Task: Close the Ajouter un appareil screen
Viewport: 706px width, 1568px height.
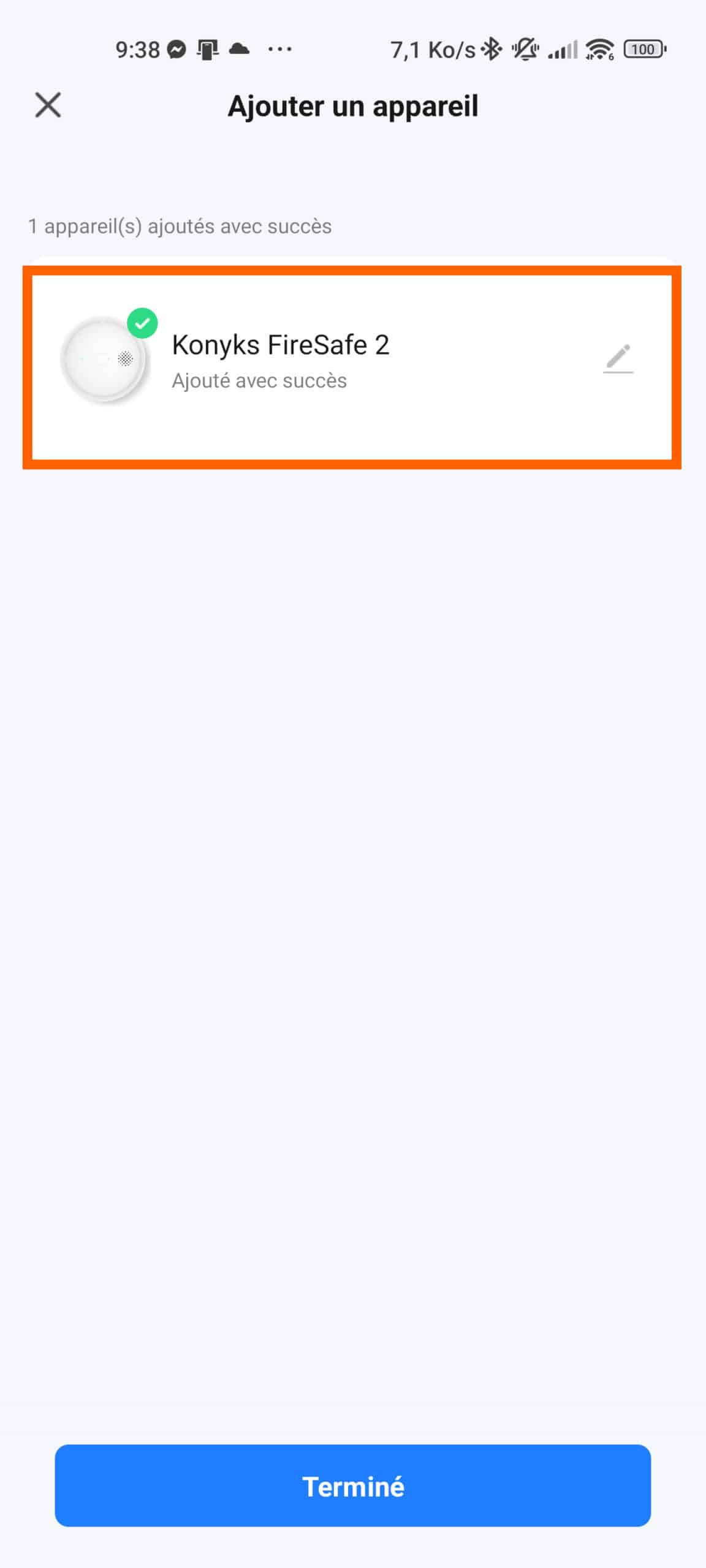Action: tap(48, 105)
